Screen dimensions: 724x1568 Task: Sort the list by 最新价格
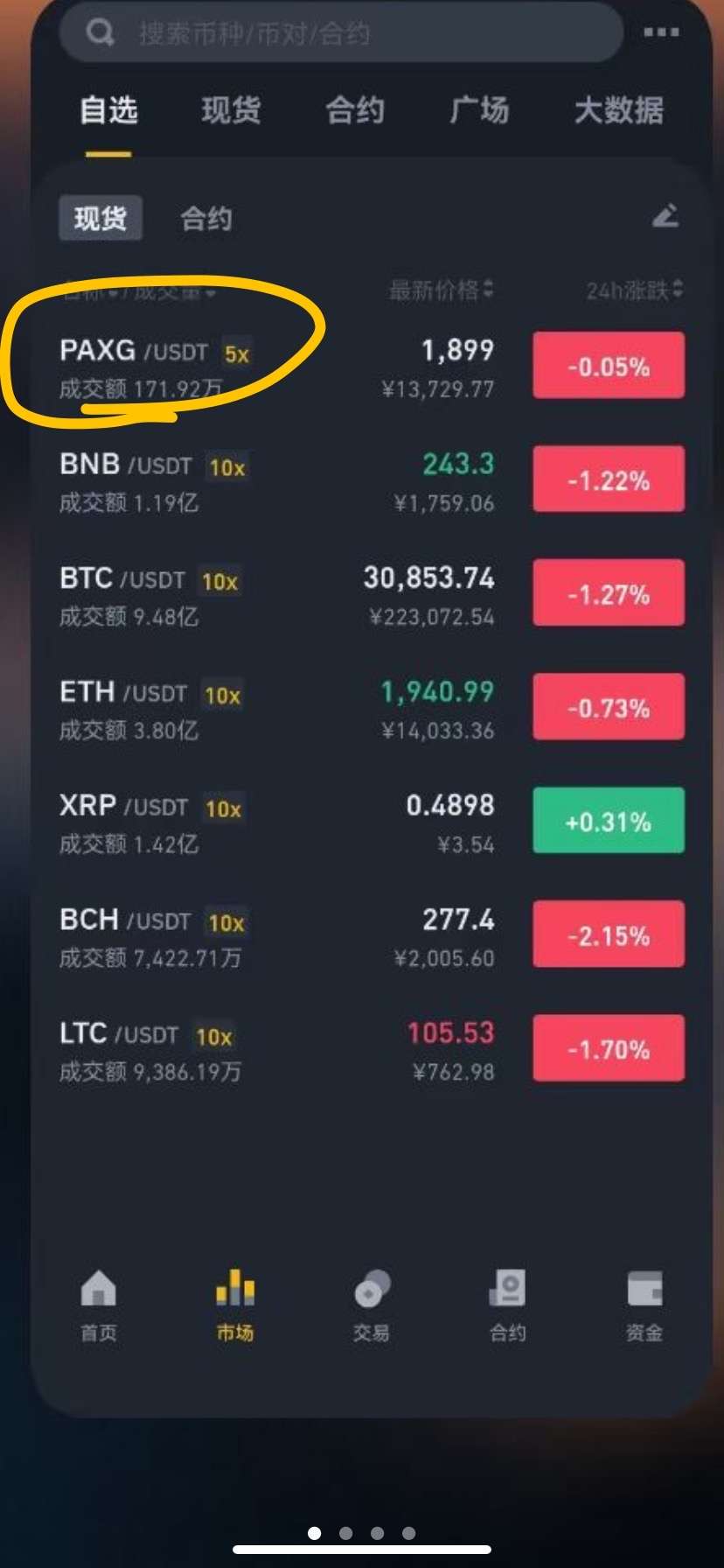click(x=442, y=290)
